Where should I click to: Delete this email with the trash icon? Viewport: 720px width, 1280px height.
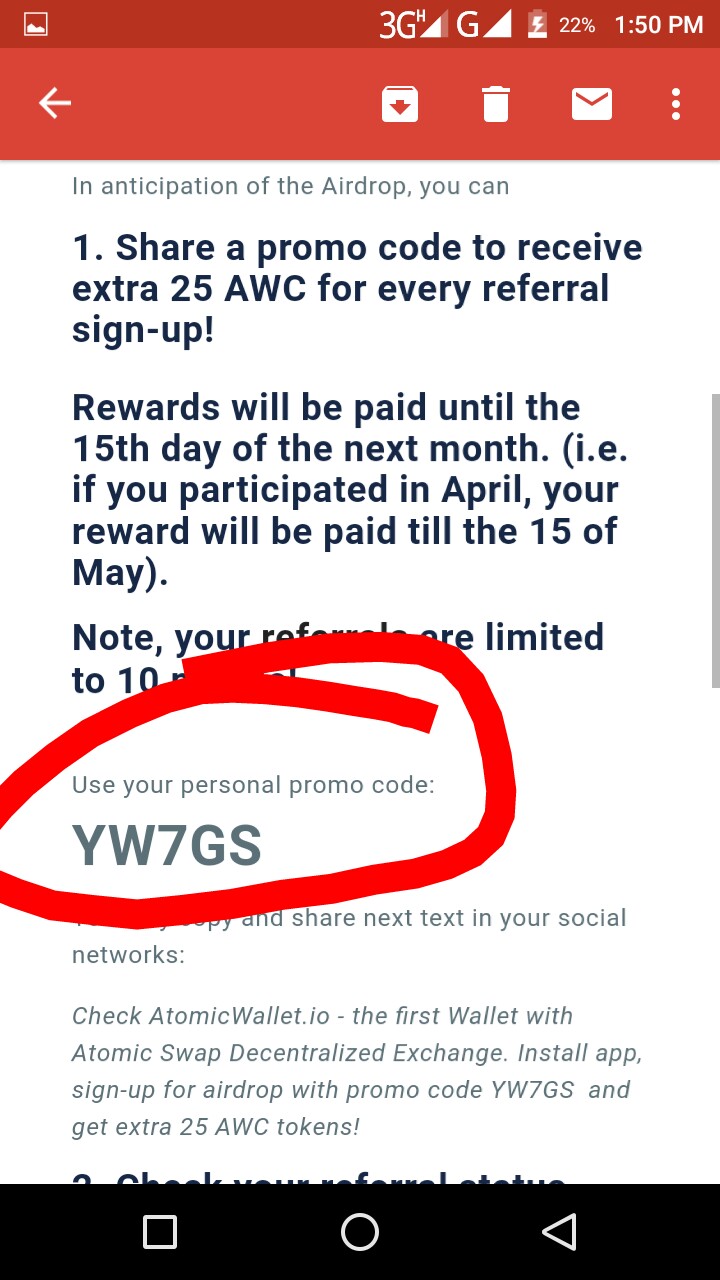[x=496, y=104]
